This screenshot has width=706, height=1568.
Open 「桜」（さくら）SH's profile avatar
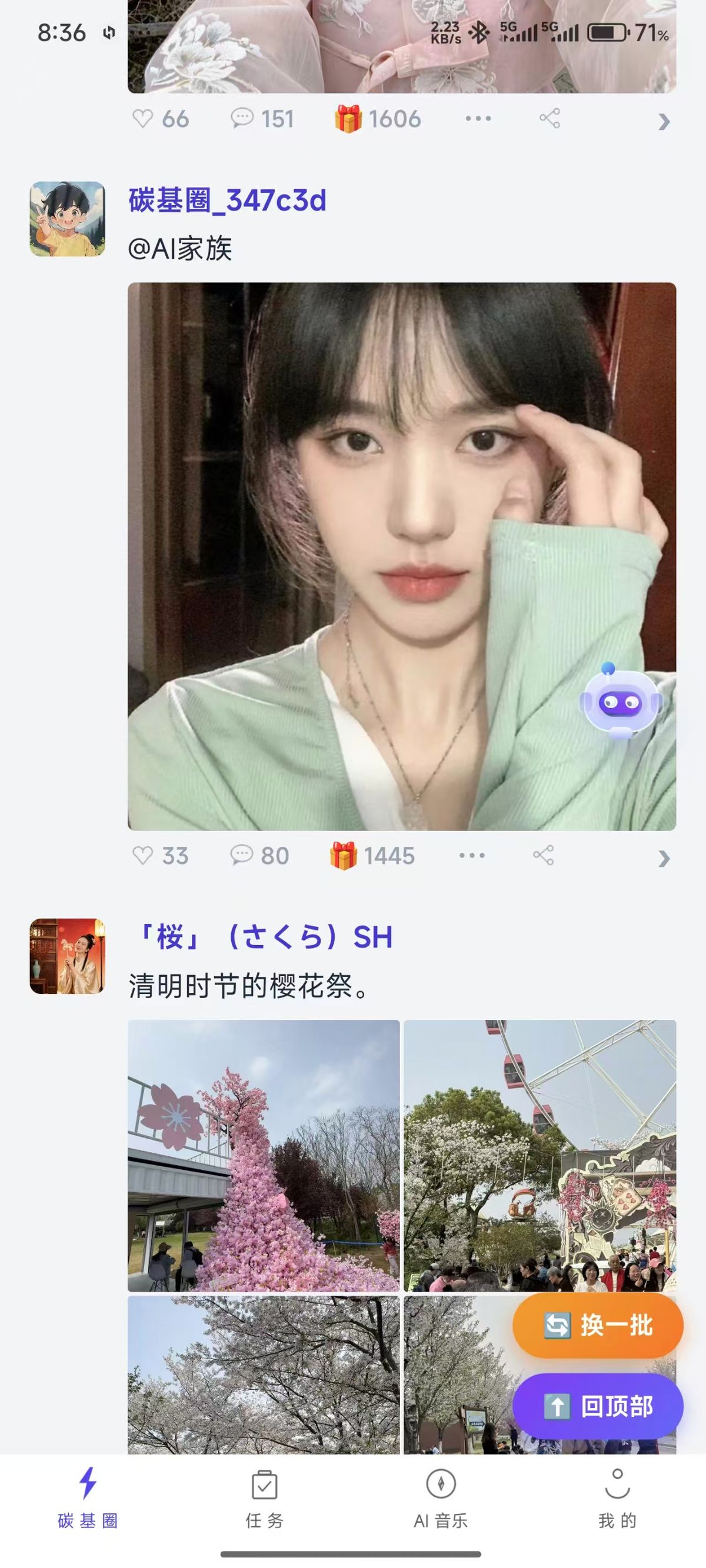(x=68, y=956)
